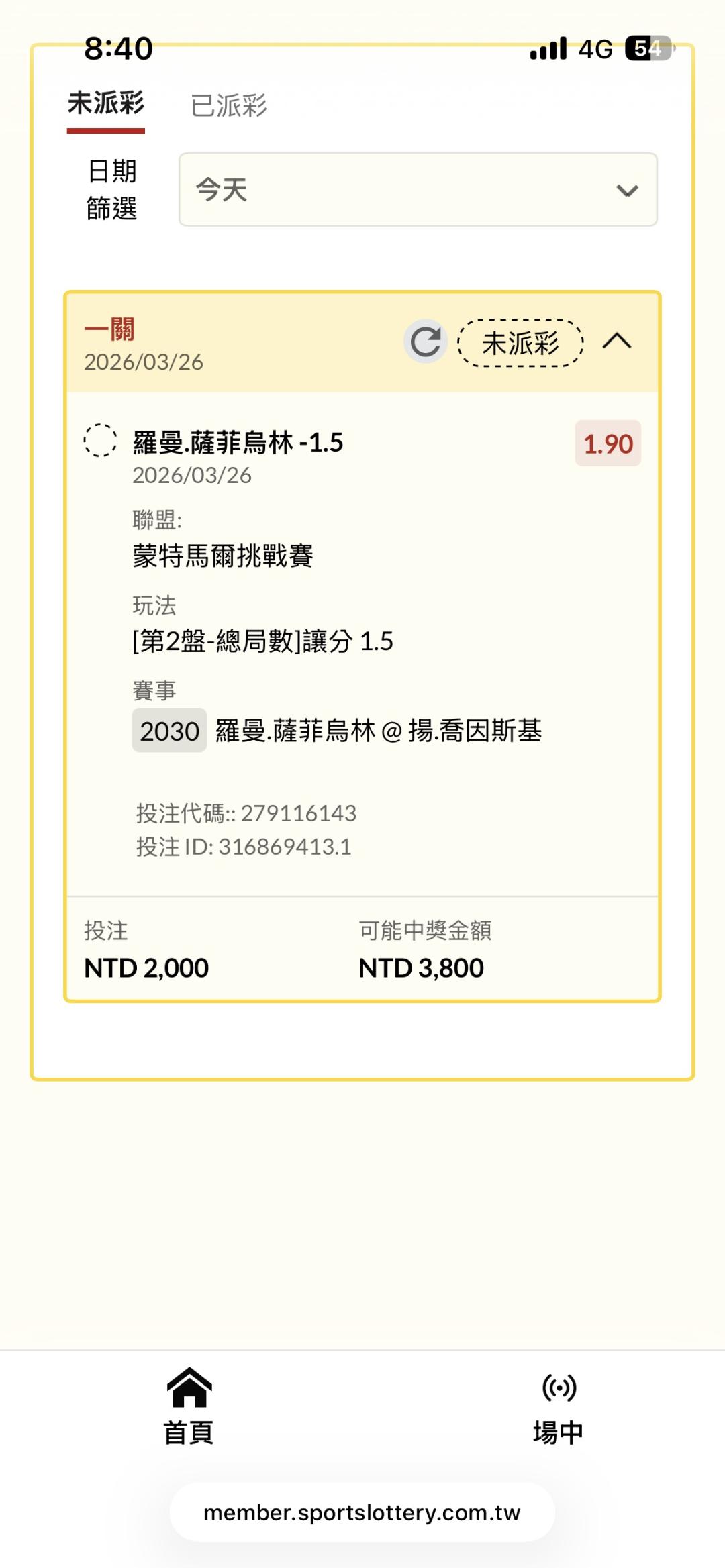Open the 今天 date filter dropdown
Viewport: 725px width, 1568px height.
(418, 190)
